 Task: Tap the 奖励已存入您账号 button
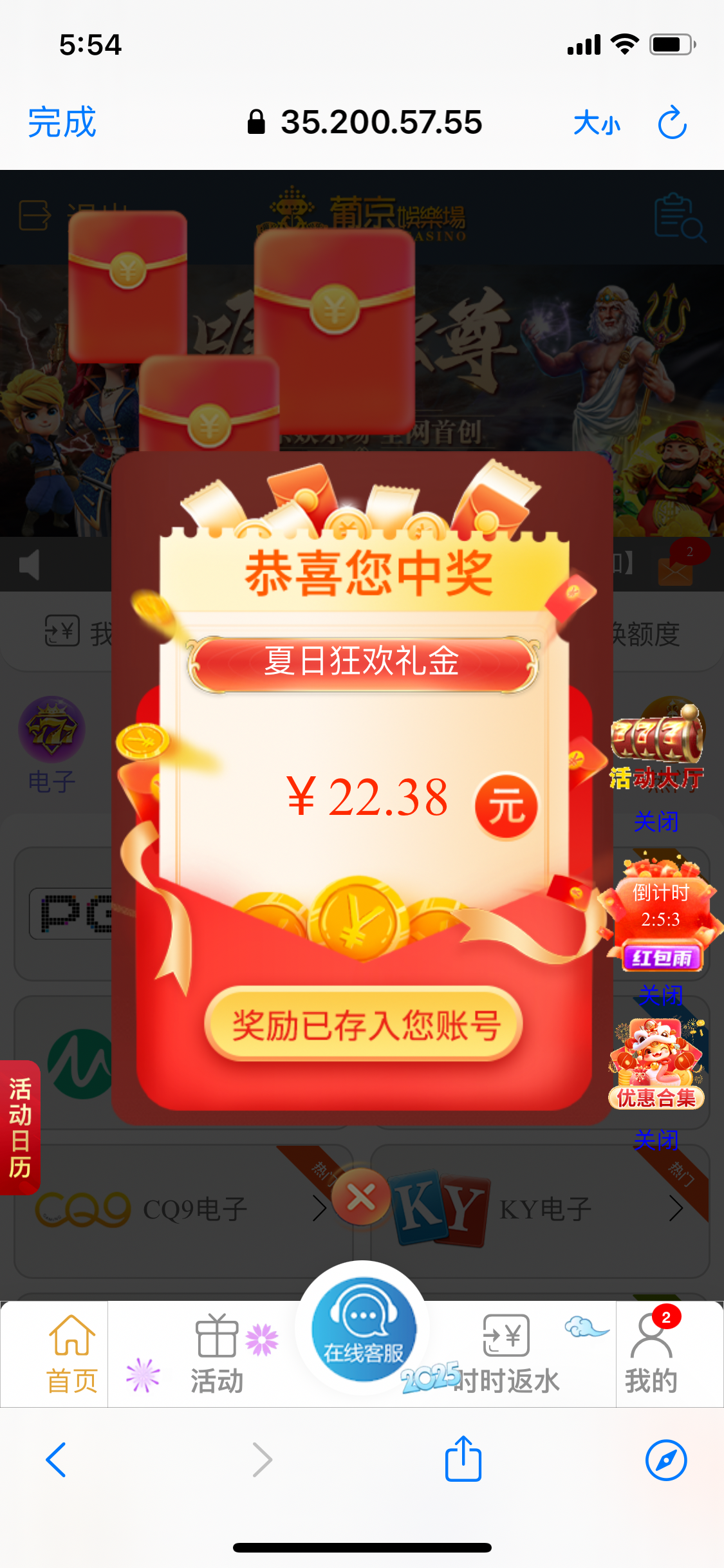(x=364, y=1024)
